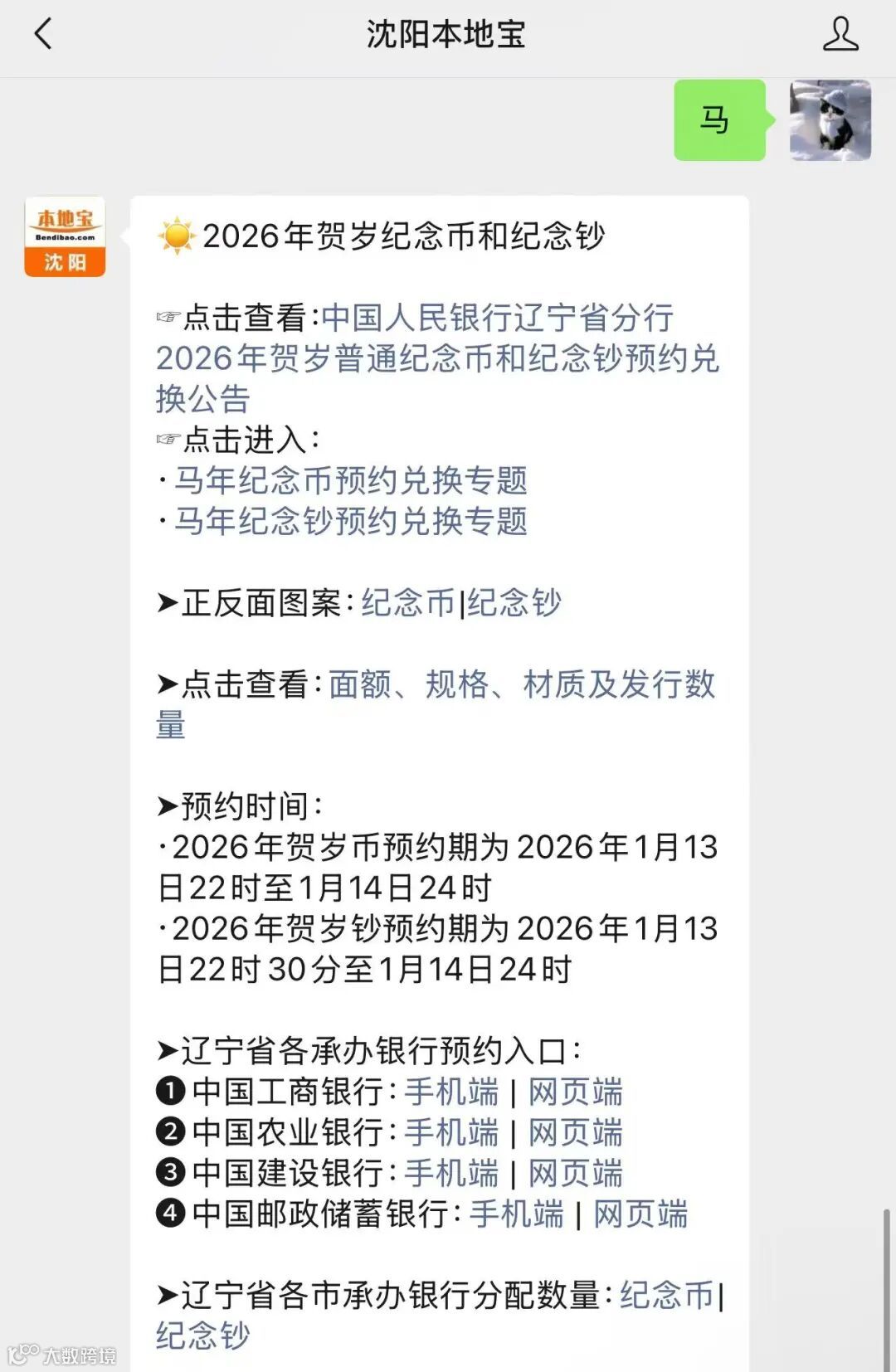
Task: View 纪念钞 front and back design
Action: [x=513, y=605]
